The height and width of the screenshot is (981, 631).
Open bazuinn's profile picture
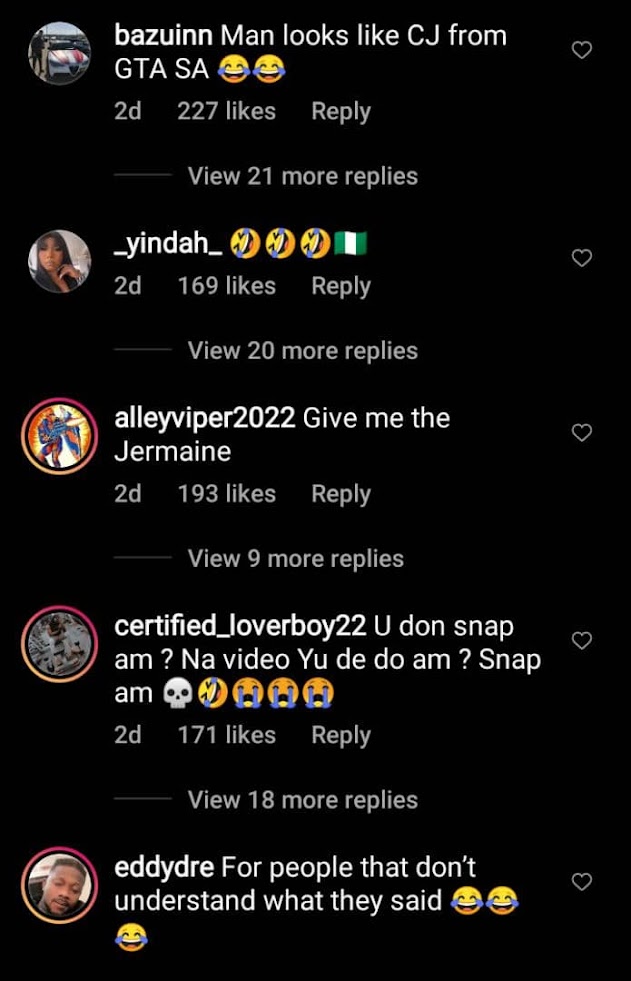tap(60, 53)
